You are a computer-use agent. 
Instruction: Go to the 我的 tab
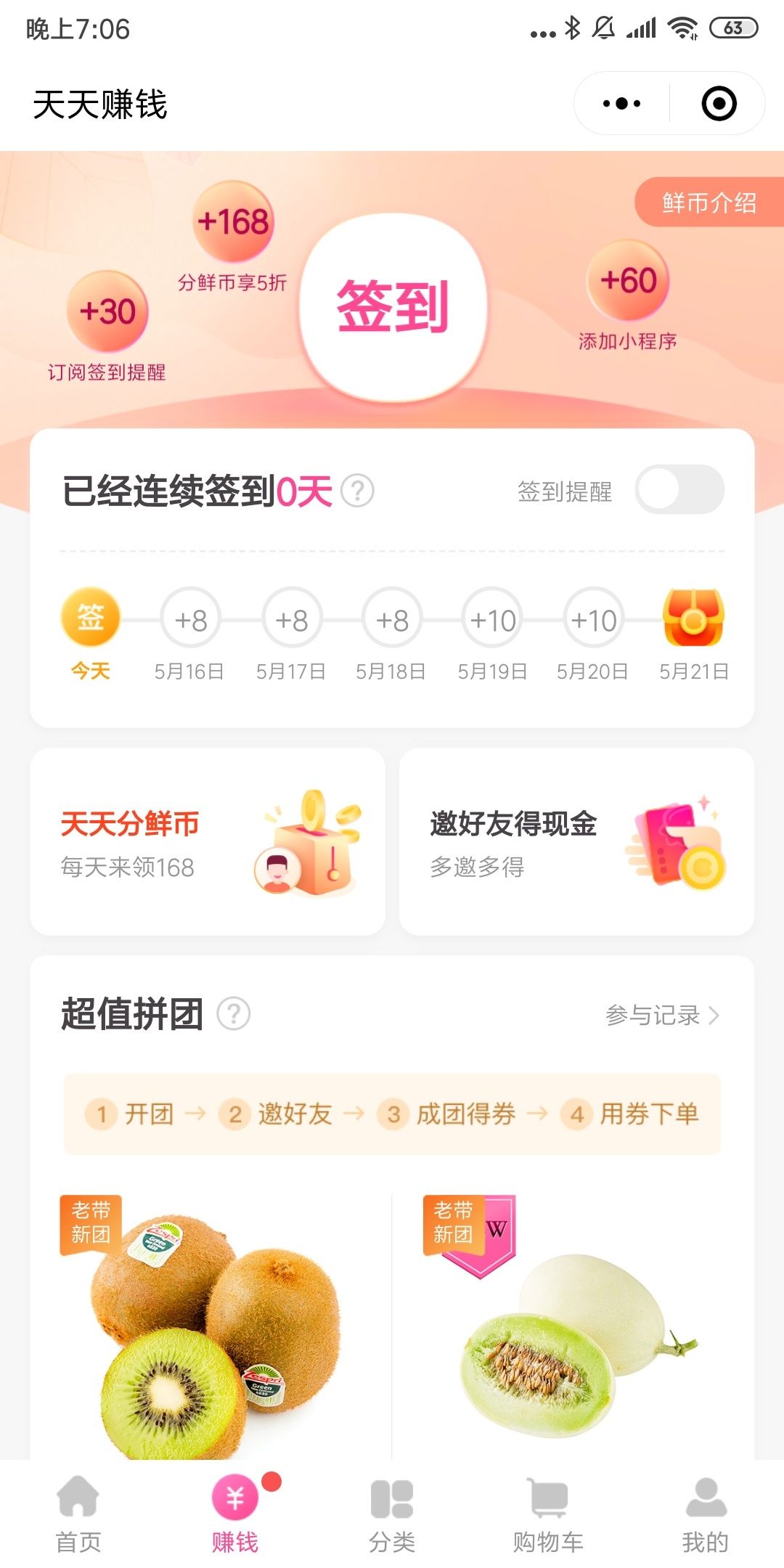[705, 1514]
